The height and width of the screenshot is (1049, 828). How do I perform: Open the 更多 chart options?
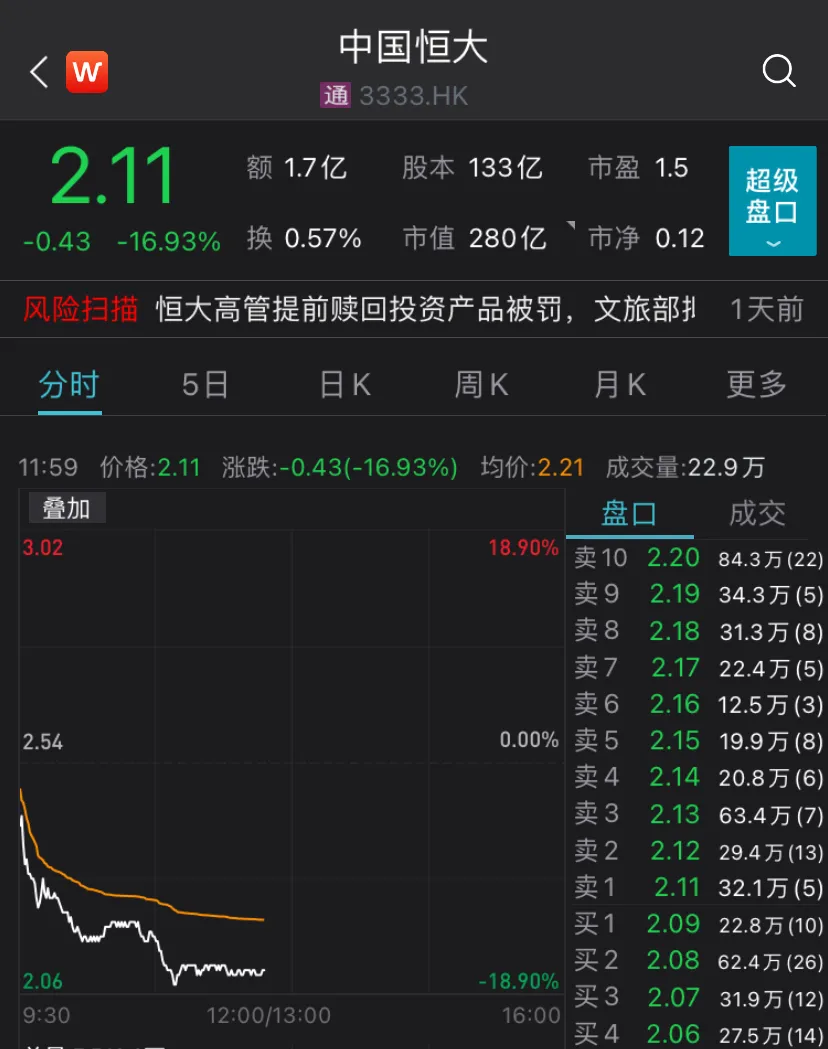(x=757, y=385)
